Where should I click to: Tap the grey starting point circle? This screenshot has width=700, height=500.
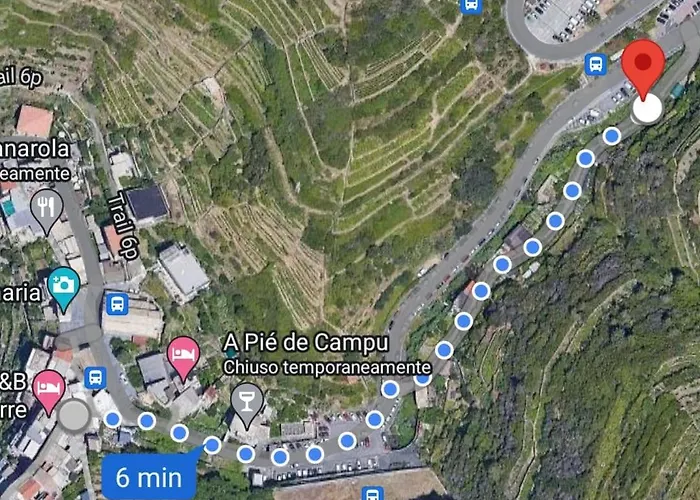tap(73, 415)
